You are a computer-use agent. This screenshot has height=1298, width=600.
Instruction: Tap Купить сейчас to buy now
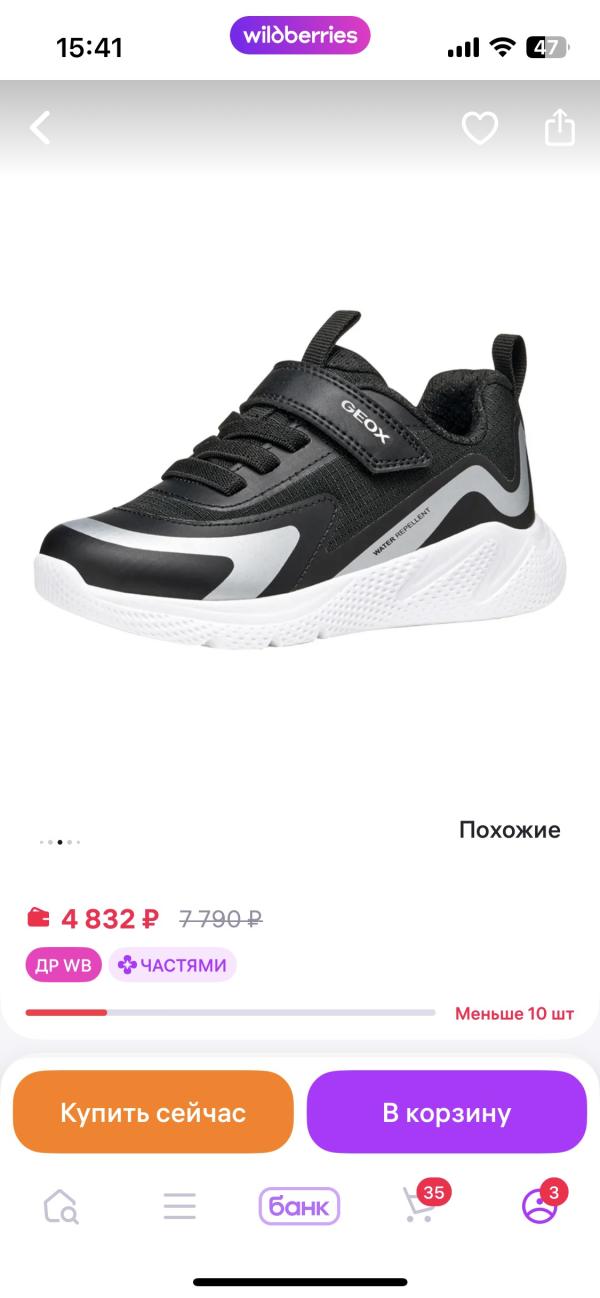[x=153, y=1112]
